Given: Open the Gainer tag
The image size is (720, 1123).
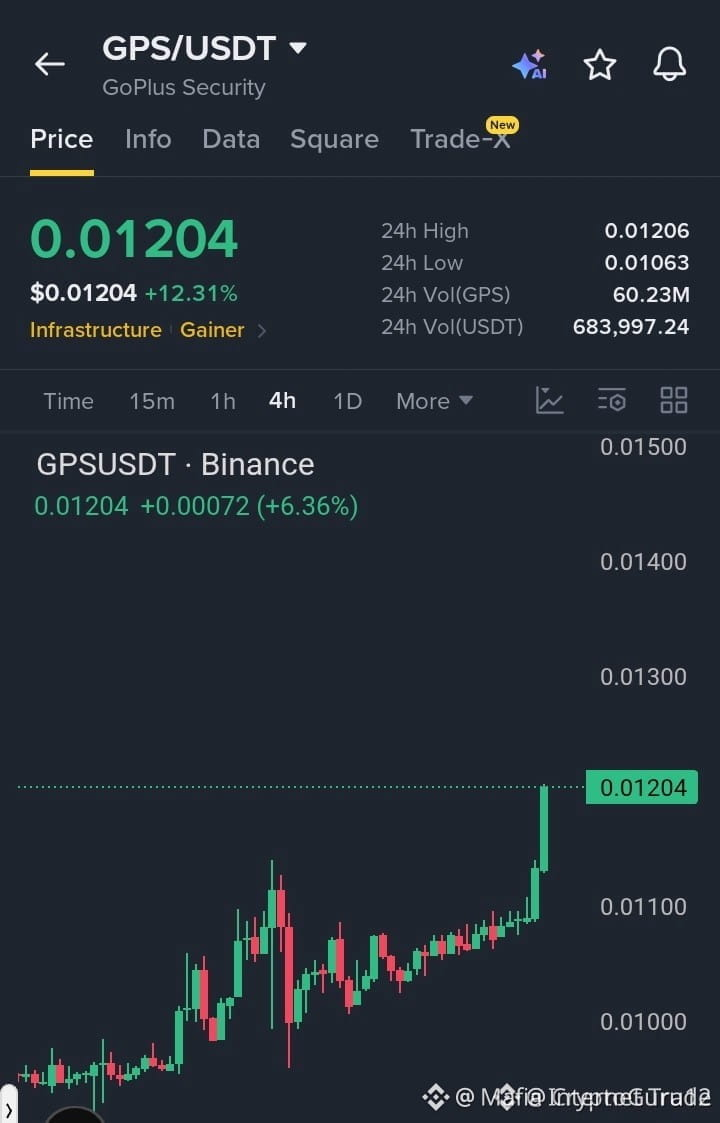Looking at the screenshot, I should (212, 330).
